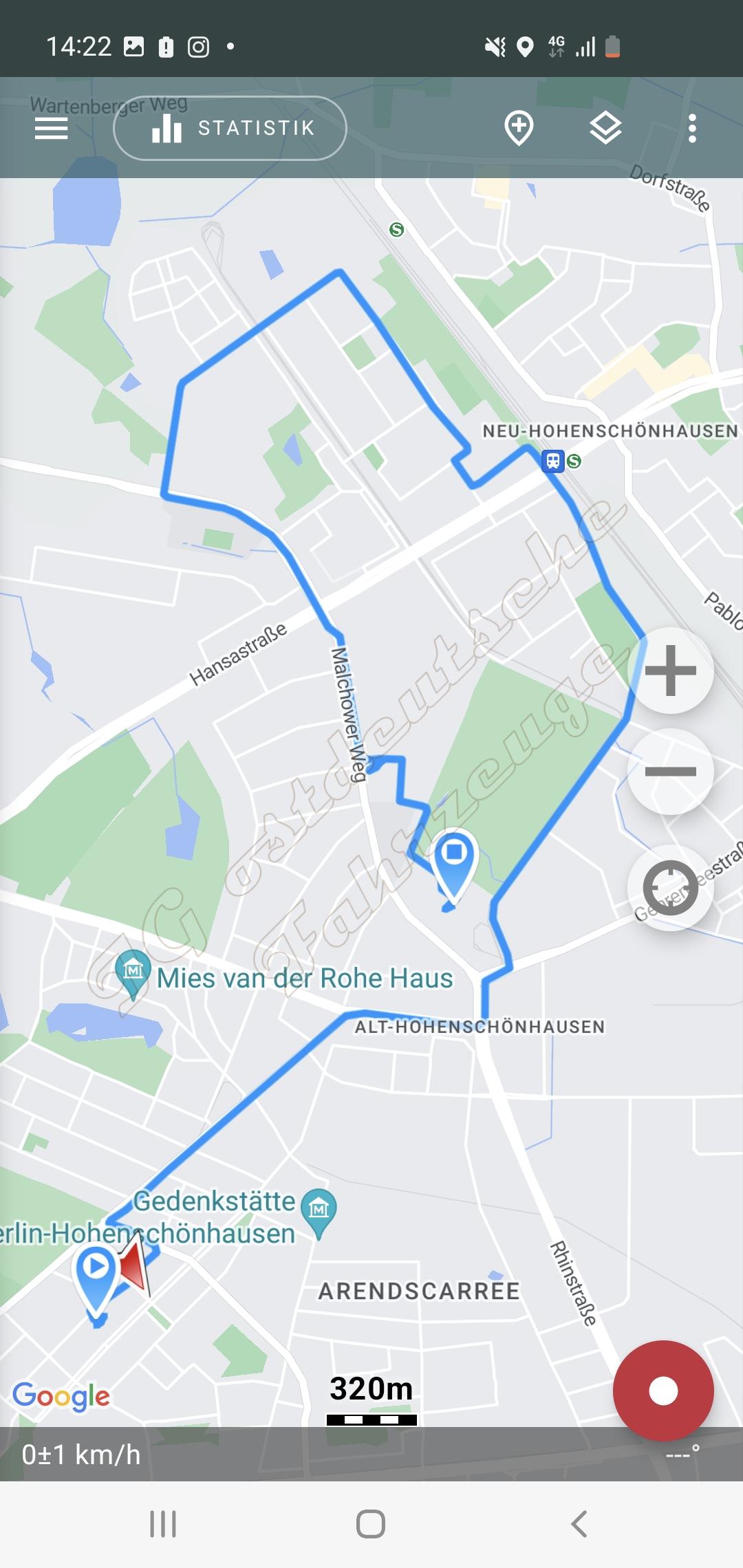Center the map on my location
This screenshot has width=743, height=1568.
[671, 887]
